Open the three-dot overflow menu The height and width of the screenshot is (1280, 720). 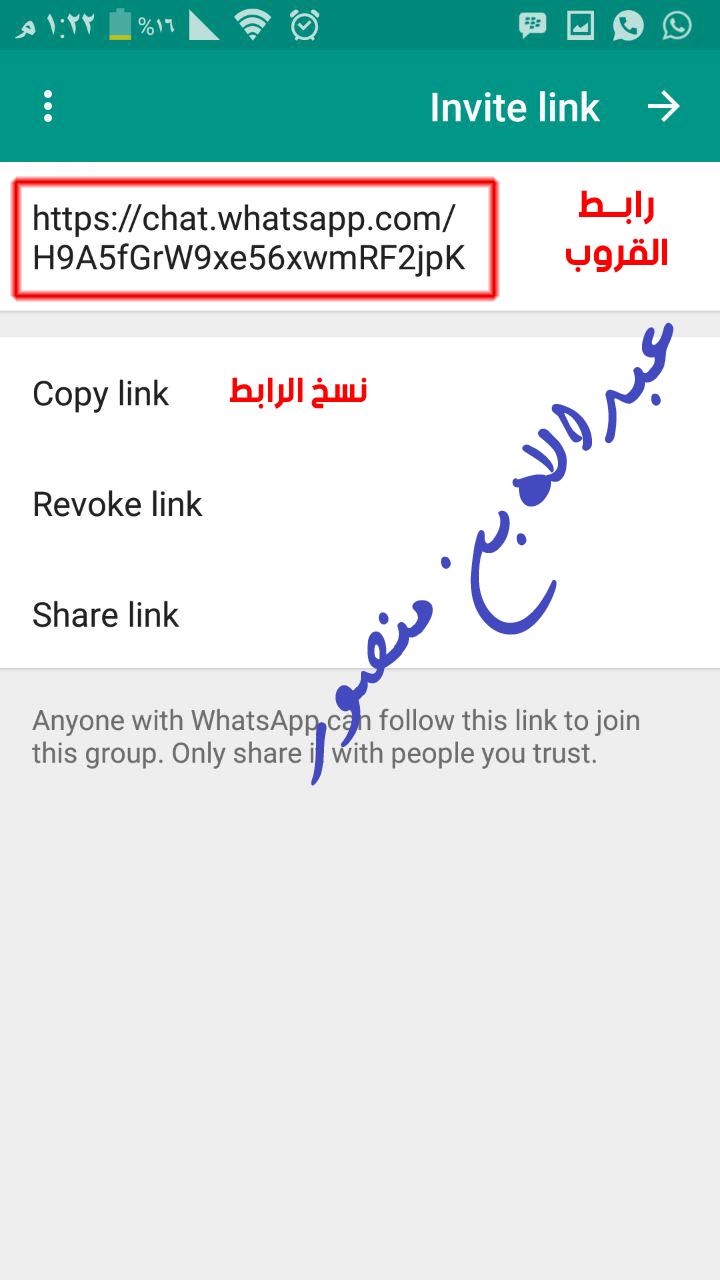click(x=47, y=107)
